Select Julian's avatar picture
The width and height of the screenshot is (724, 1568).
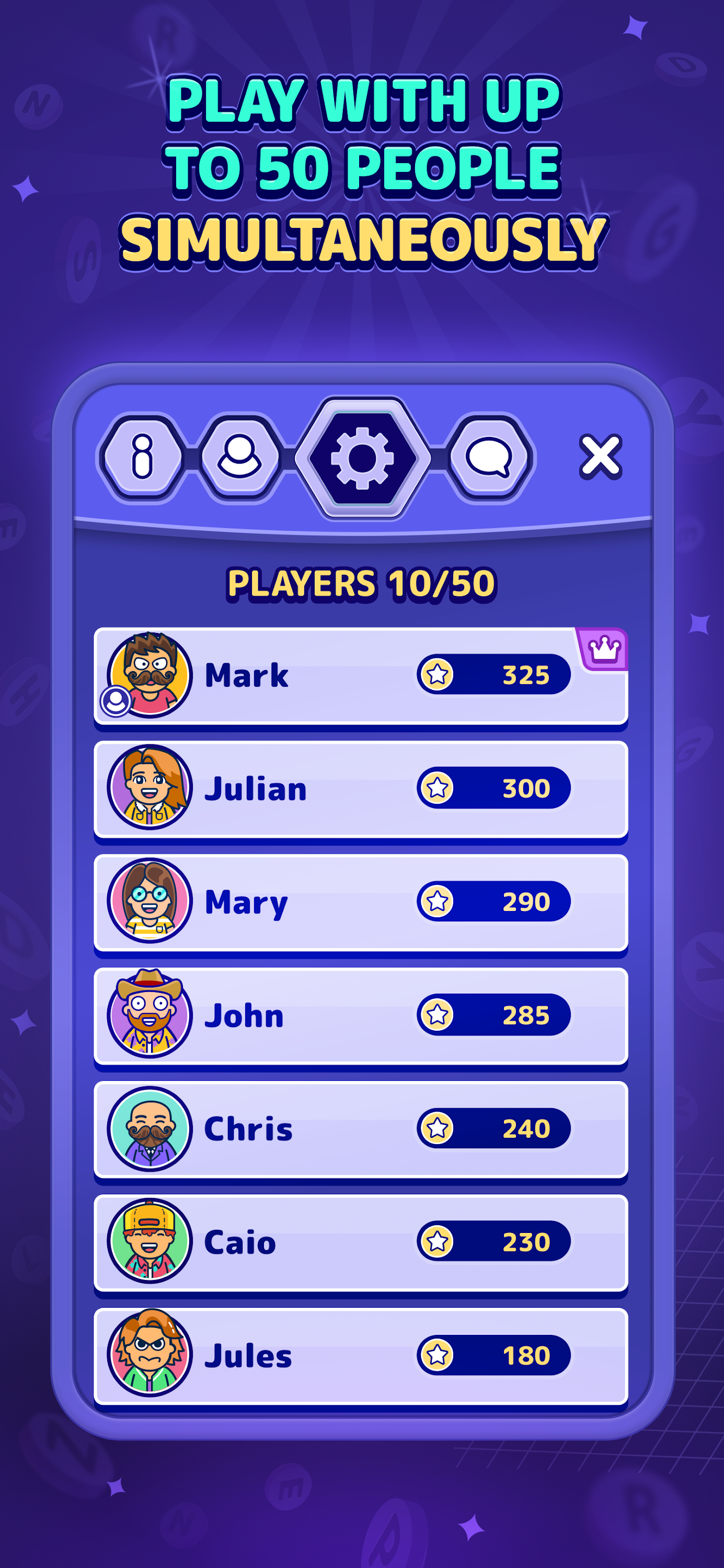point(150,788)
